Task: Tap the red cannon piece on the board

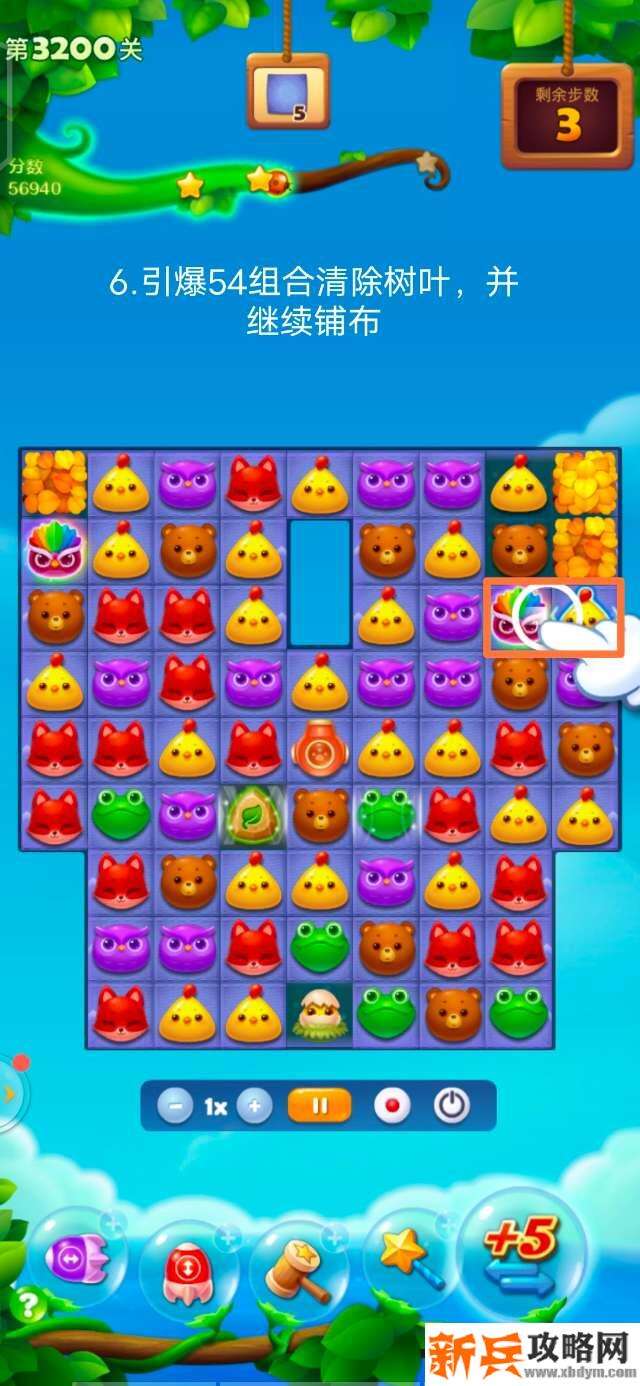Action: 320,747
